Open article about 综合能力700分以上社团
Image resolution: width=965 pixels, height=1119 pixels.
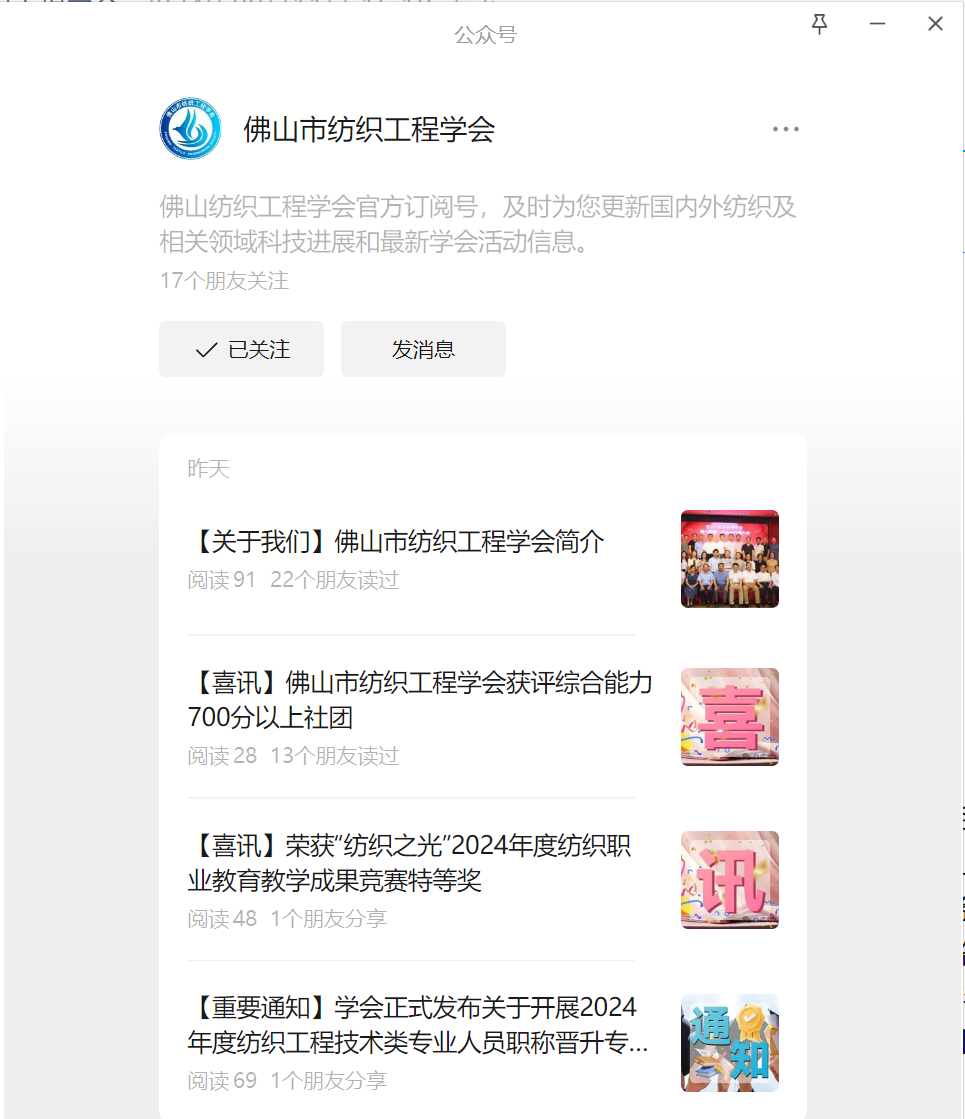(x=420, y=700)
